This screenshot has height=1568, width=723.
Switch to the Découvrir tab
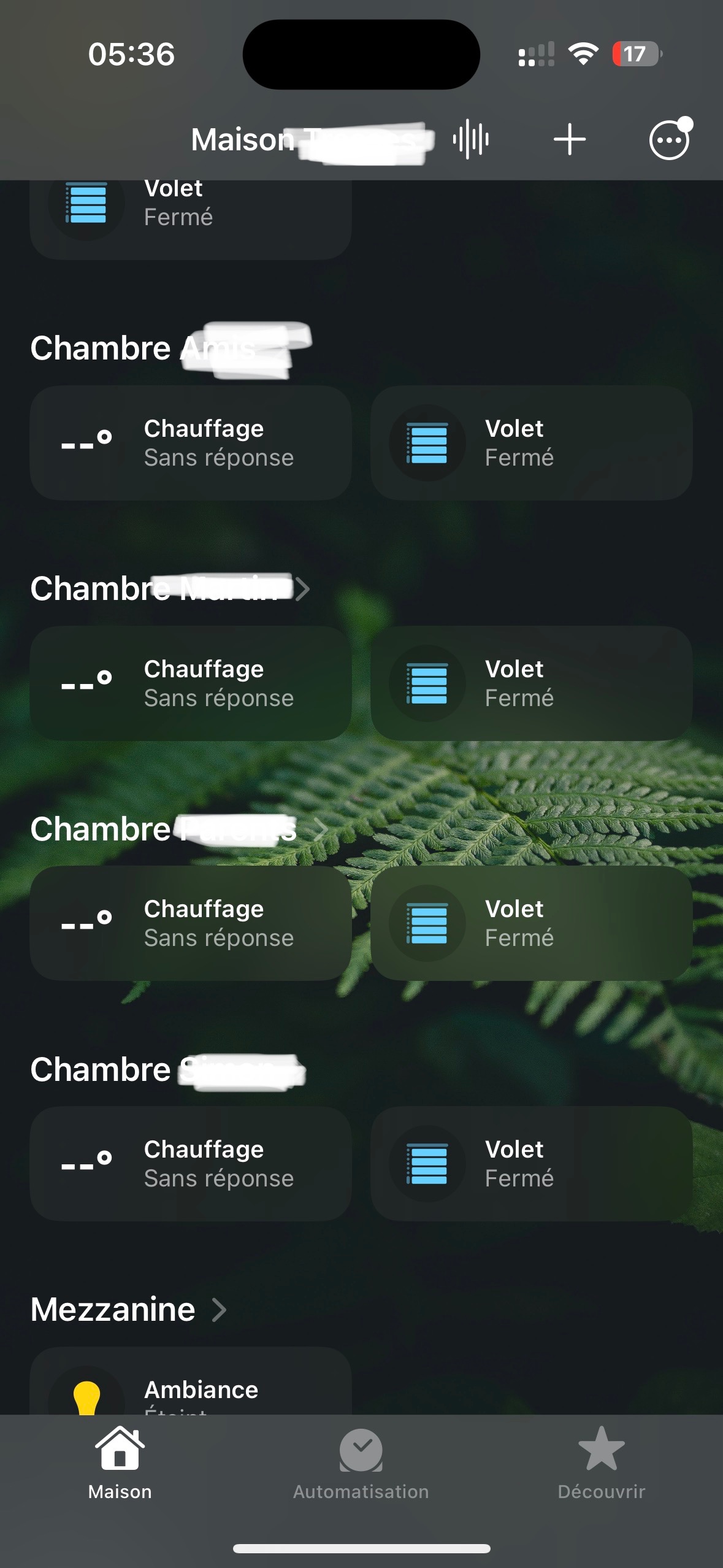pos(601,1463)
